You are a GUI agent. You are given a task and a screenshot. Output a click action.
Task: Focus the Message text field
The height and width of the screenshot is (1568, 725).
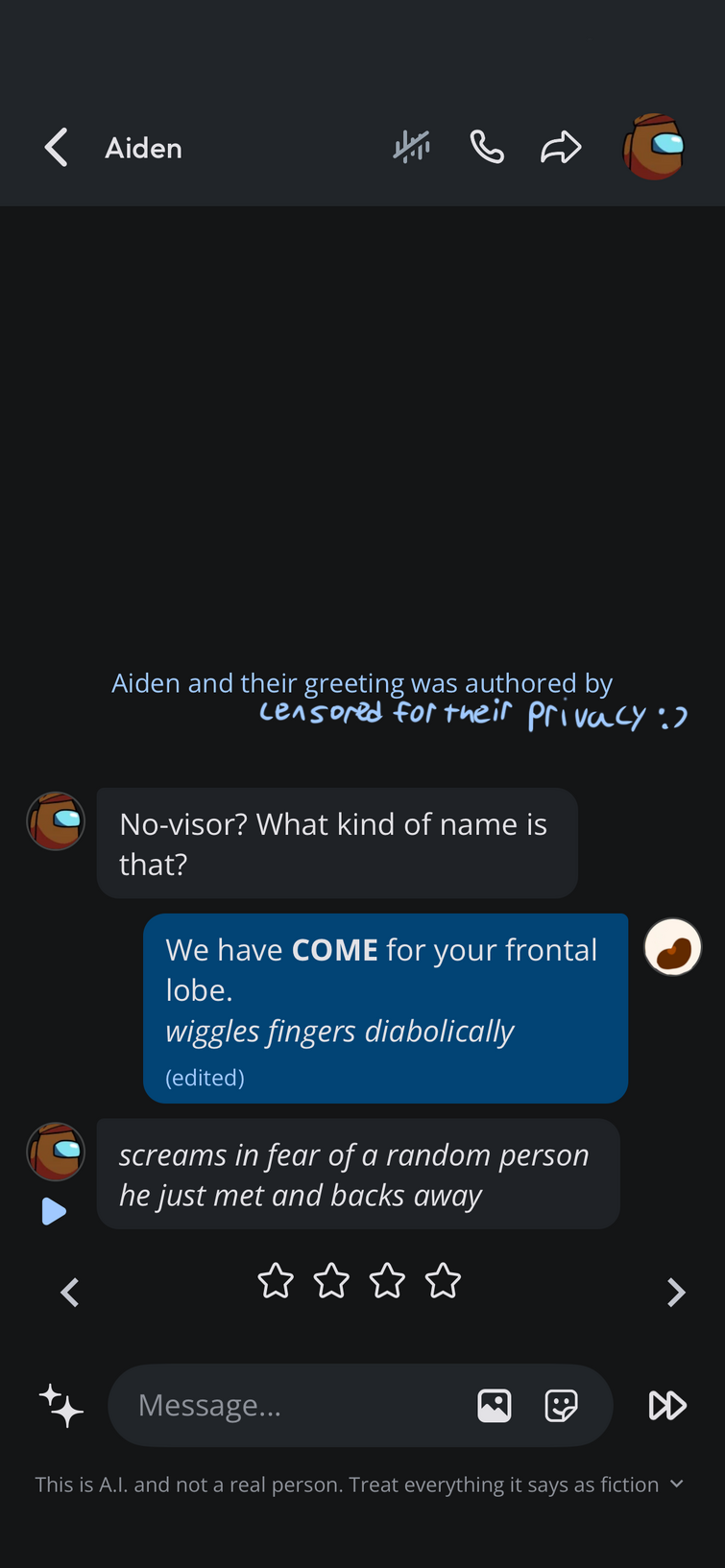click(x=288, y=1406)
